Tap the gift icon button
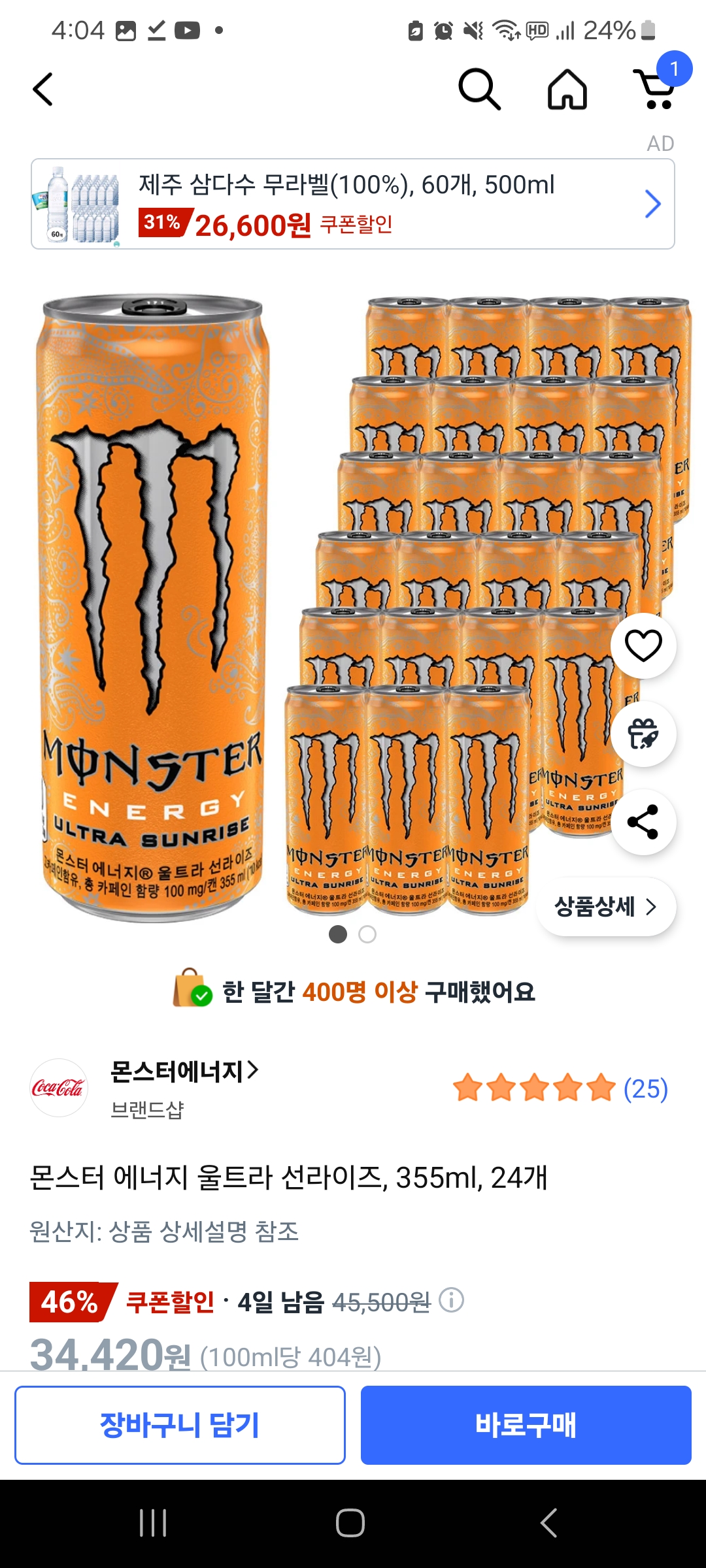 coord(643,734)
